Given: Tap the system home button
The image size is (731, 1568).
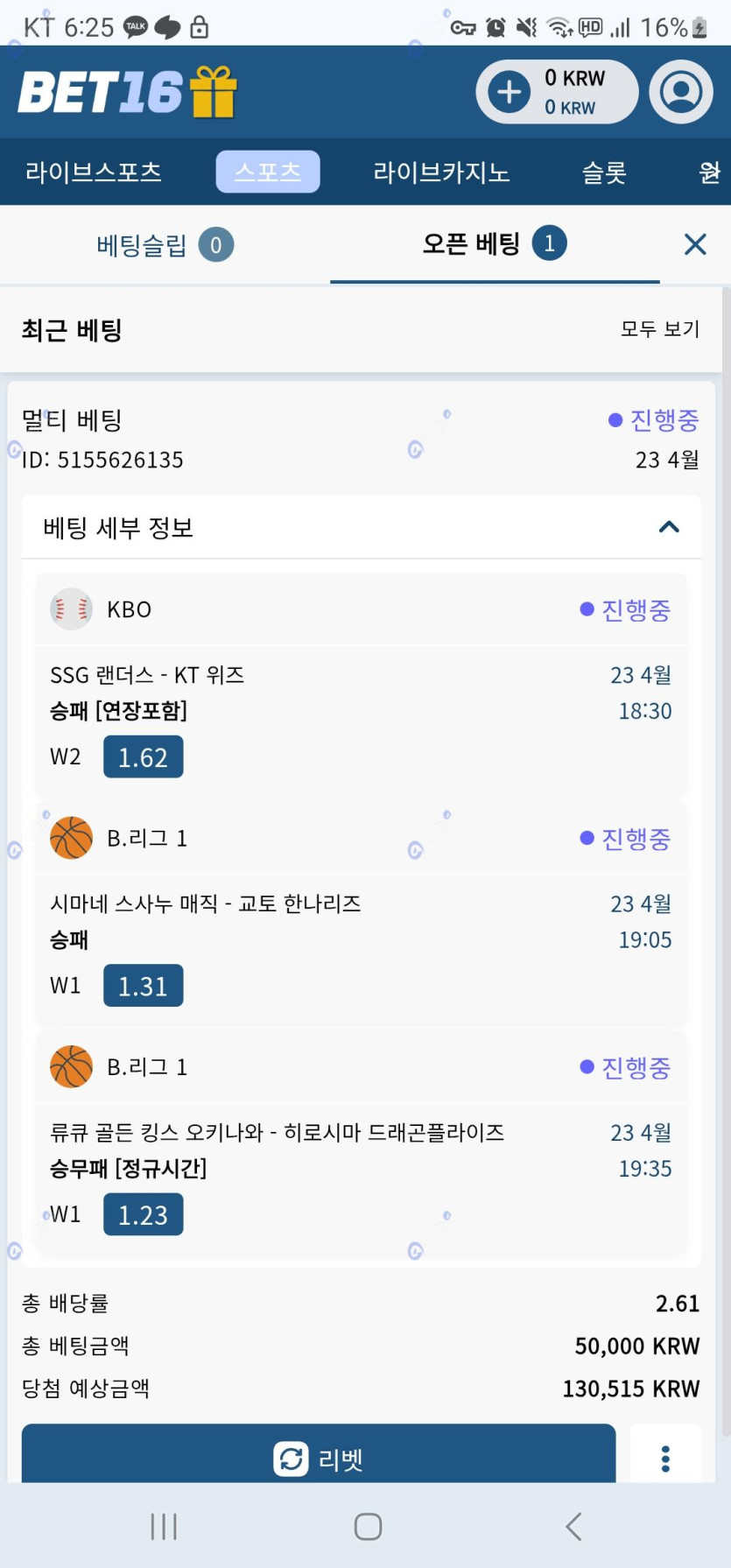Looking at the screenshot, I should coord(368,1526).
